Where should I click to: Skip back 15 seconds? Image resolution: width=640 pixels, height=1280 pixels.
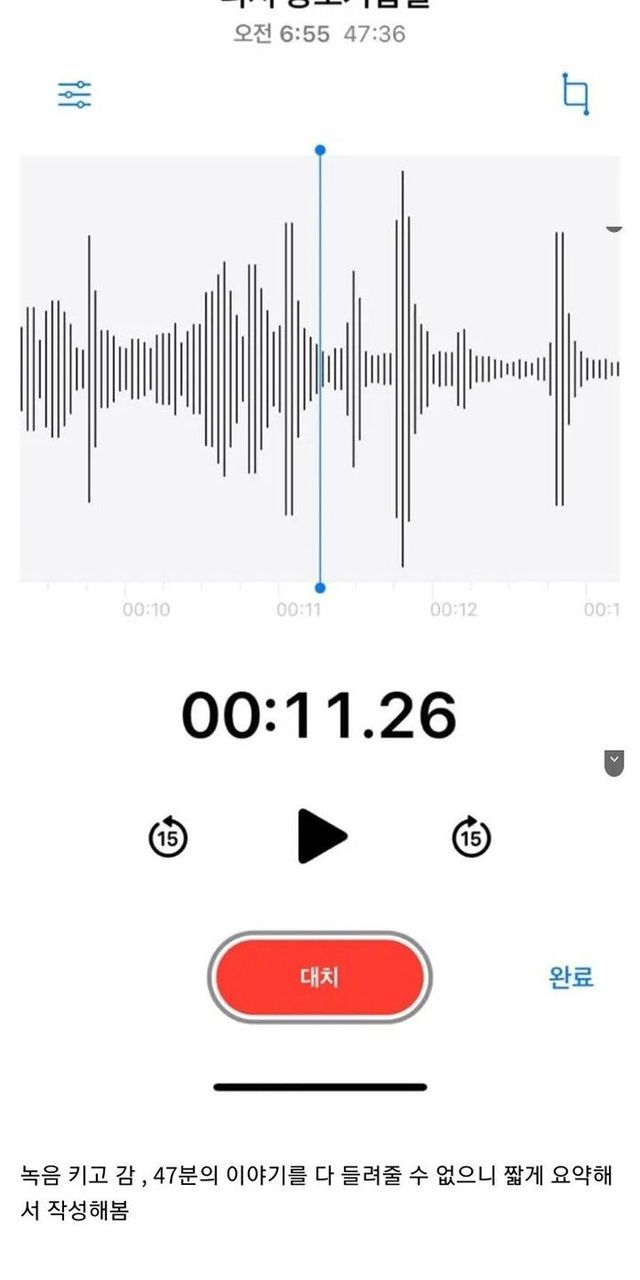click(168, 837)
